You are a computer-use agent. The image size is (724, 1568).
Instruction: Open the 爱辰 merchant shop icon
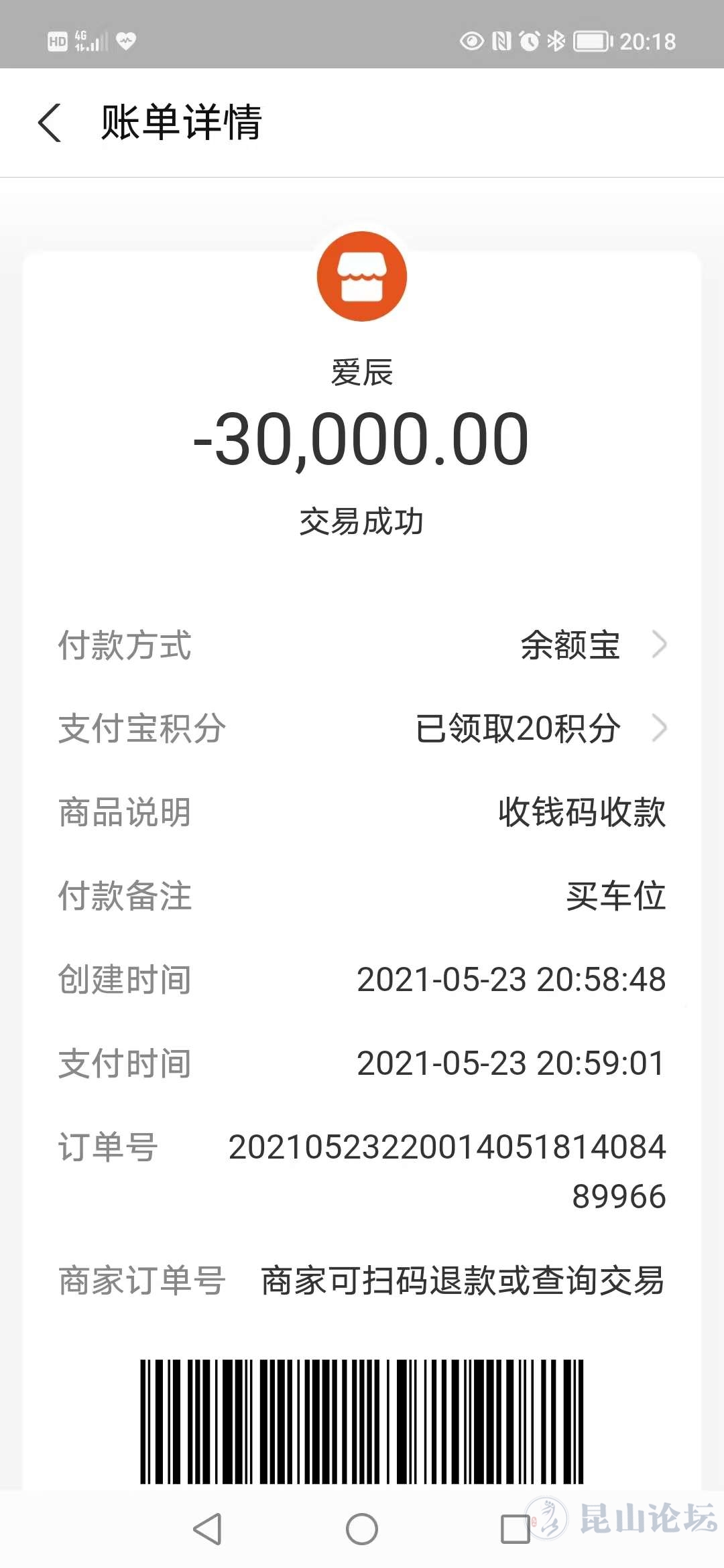point(362,276)
